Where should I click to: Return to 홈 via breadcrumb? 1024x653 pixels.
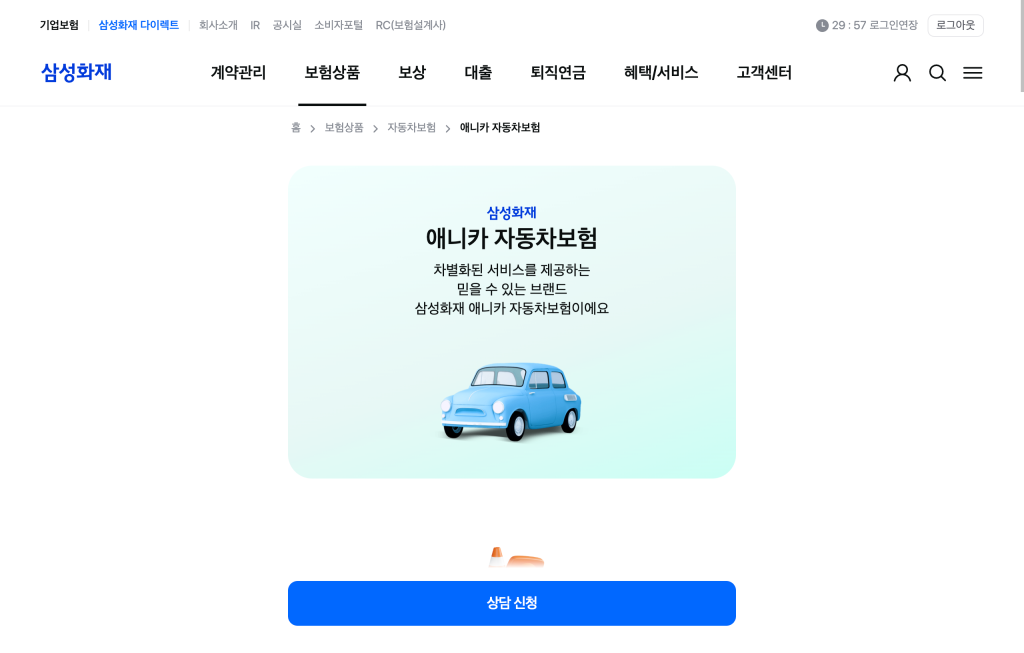pyautogui.click(x=296, y=128)
